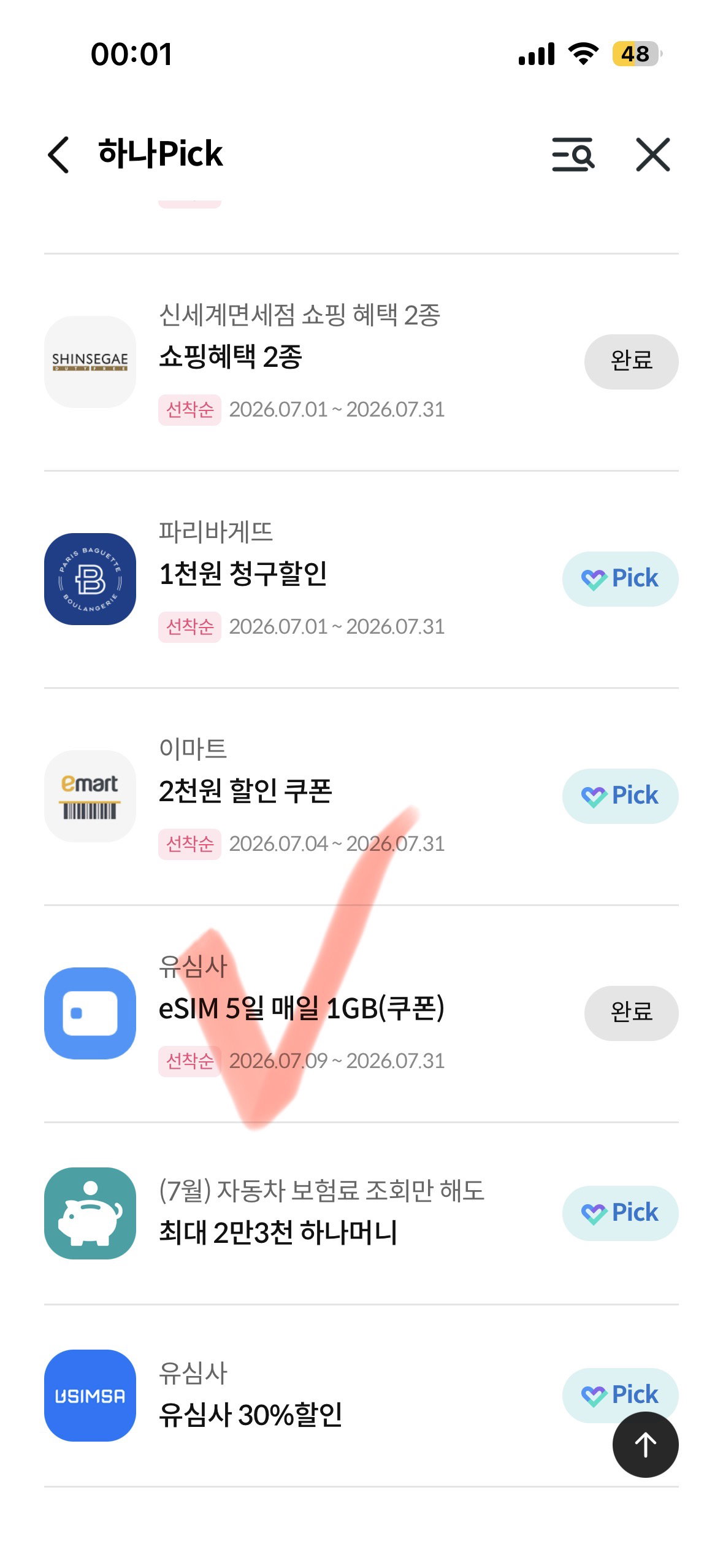Viewport: 723px width, 1568px height.
Task: Jump to top with the arrow button
Action: tap(645, 1444)
